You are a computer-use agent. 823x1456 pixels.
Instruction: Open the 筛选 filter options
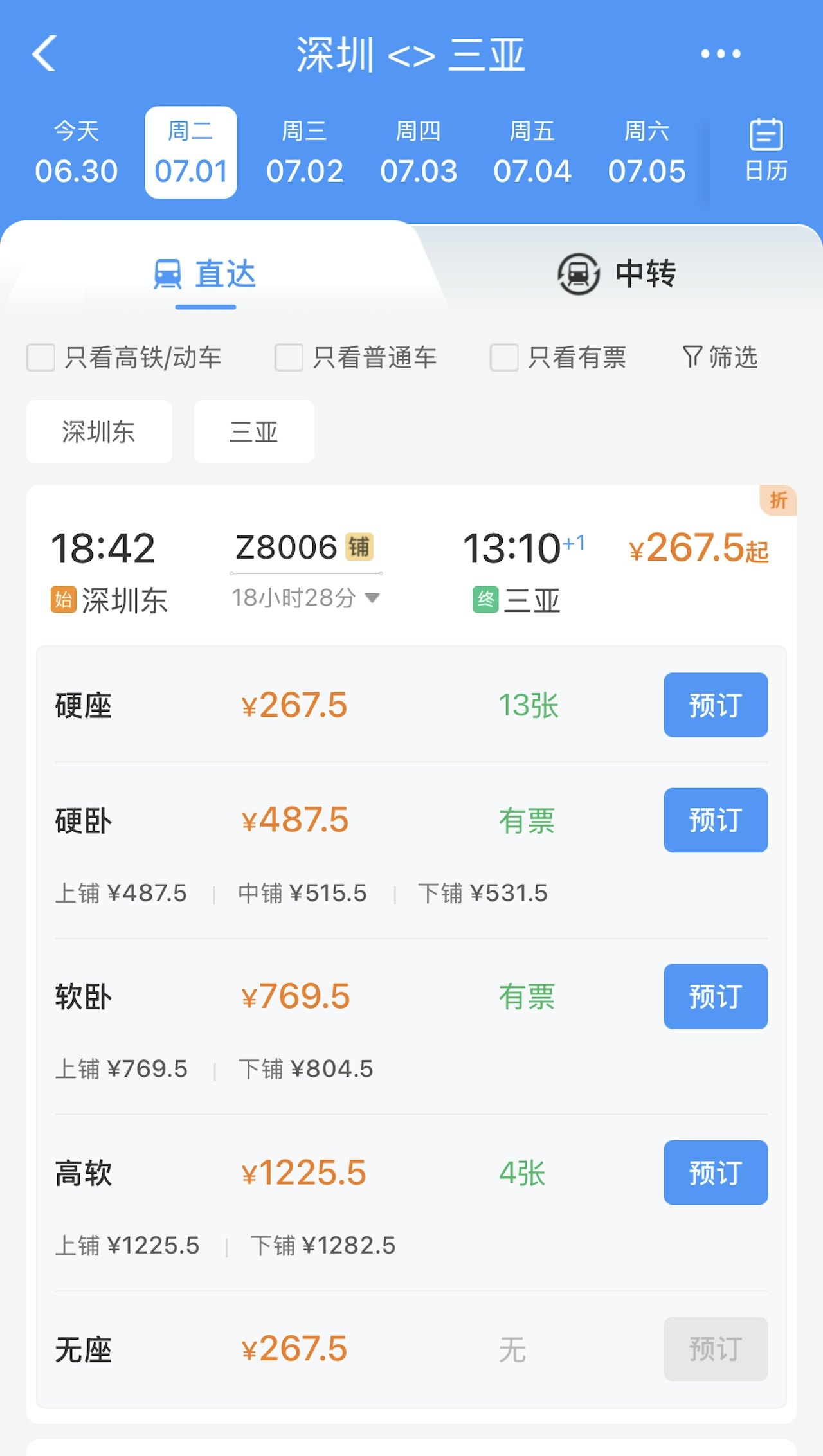(x=720, y=357)
